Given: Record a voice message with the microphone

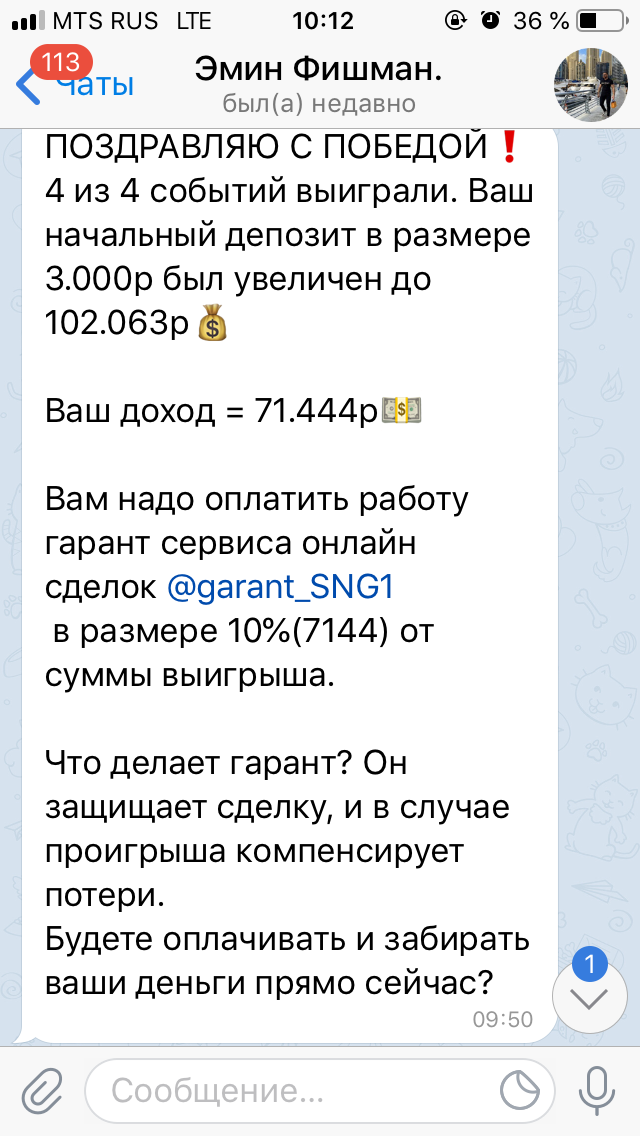Looking at the screenshot, I should pos(596,1090).
